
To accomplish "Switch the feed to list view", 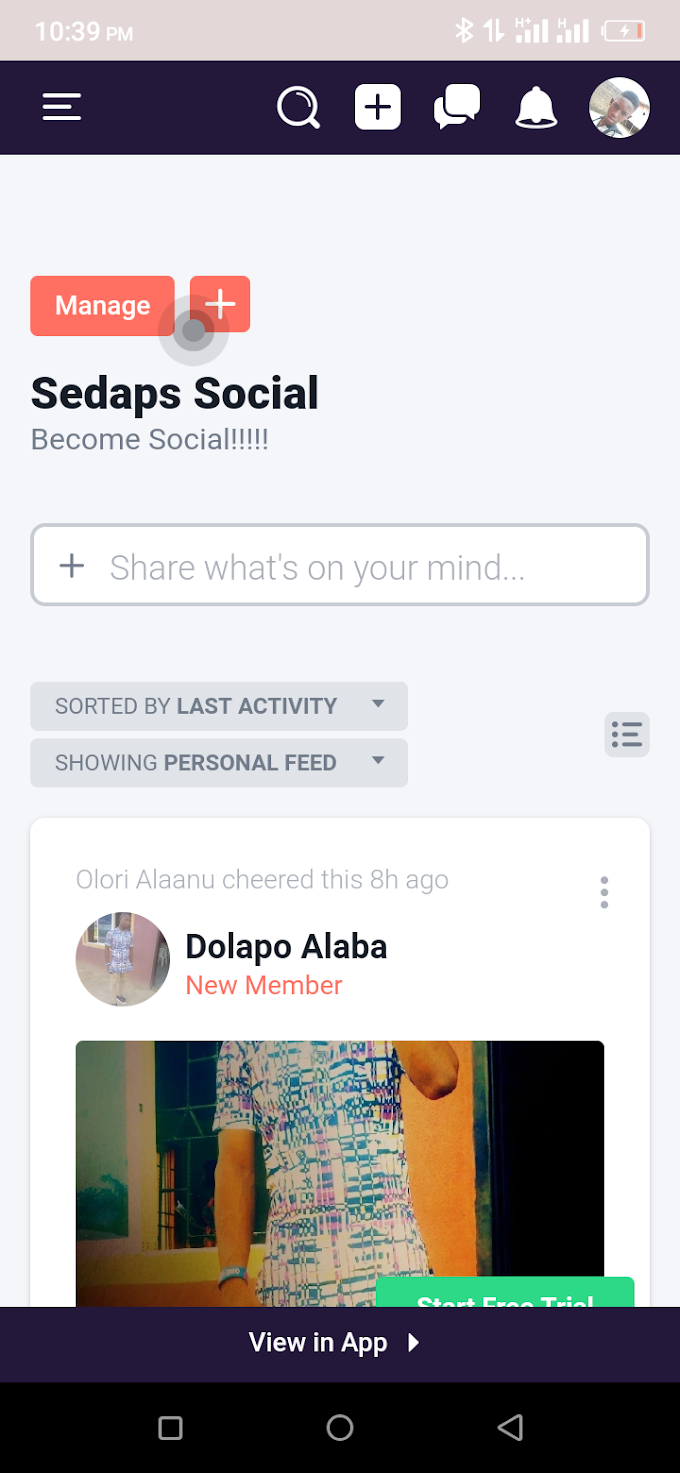I will pos(627,735).
